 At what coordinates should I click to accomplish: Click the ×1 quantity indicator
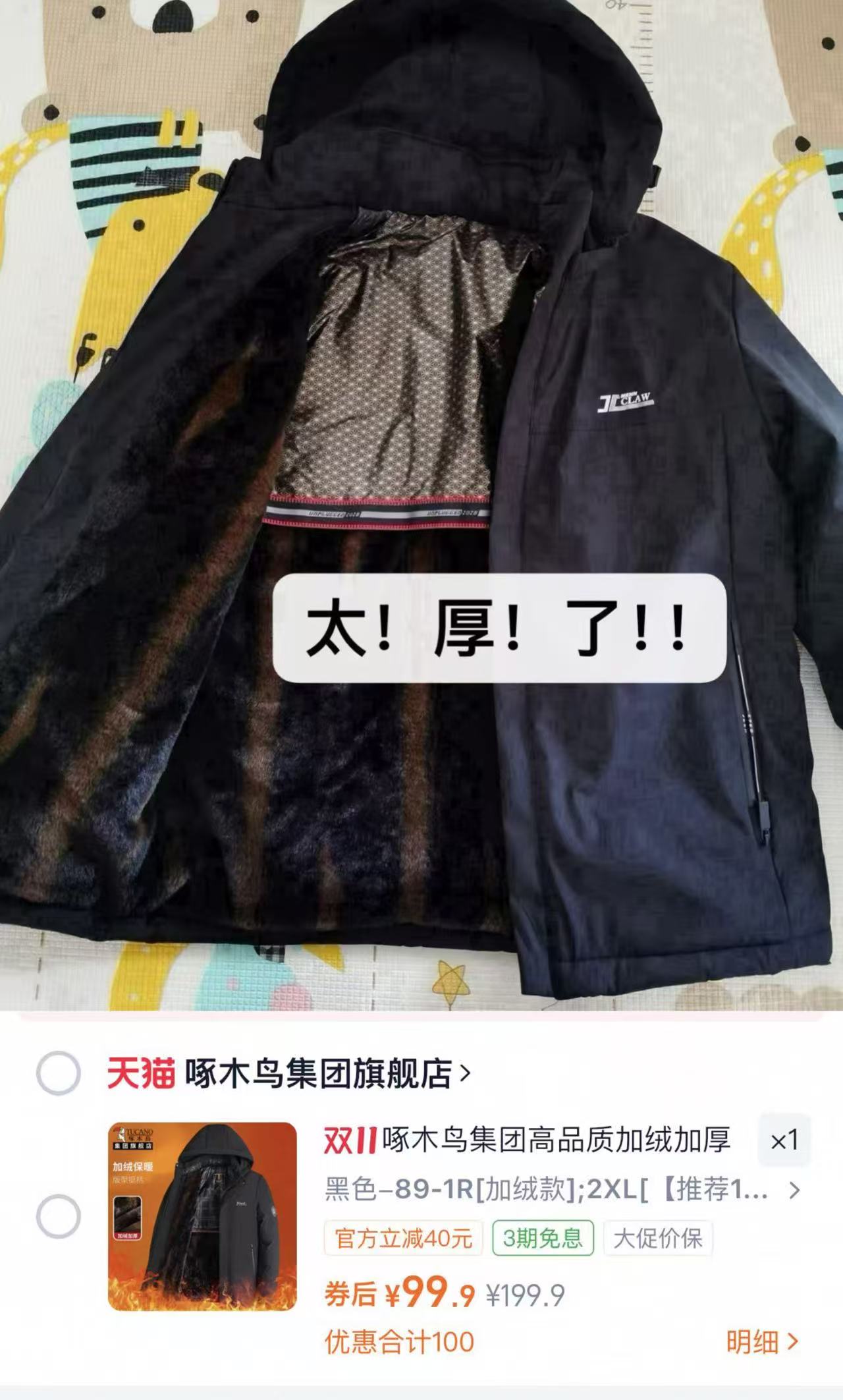point(785,1140)
